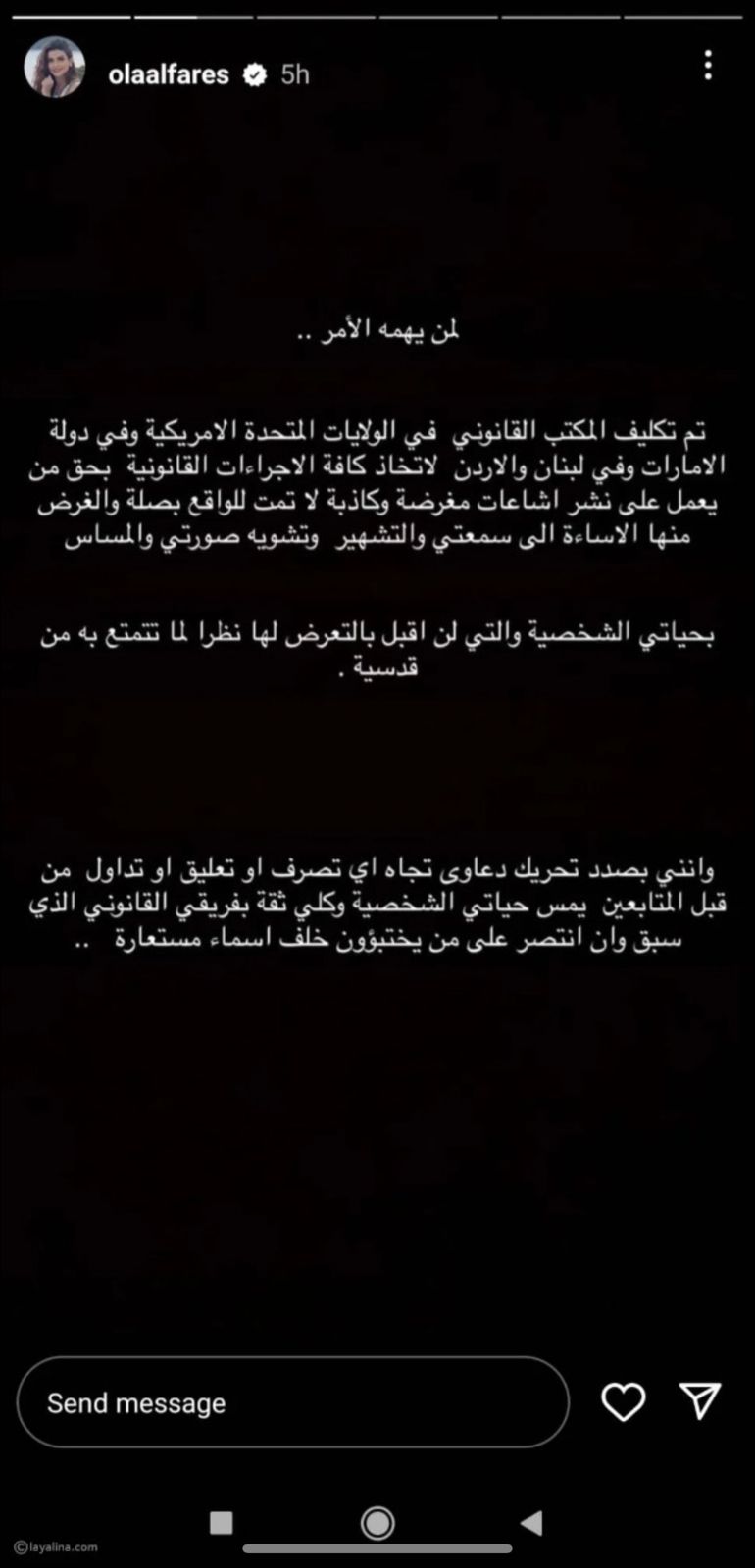Share the story via paper plane icon
Viewport: 755px width, 1568px height.
point(700,1401)
